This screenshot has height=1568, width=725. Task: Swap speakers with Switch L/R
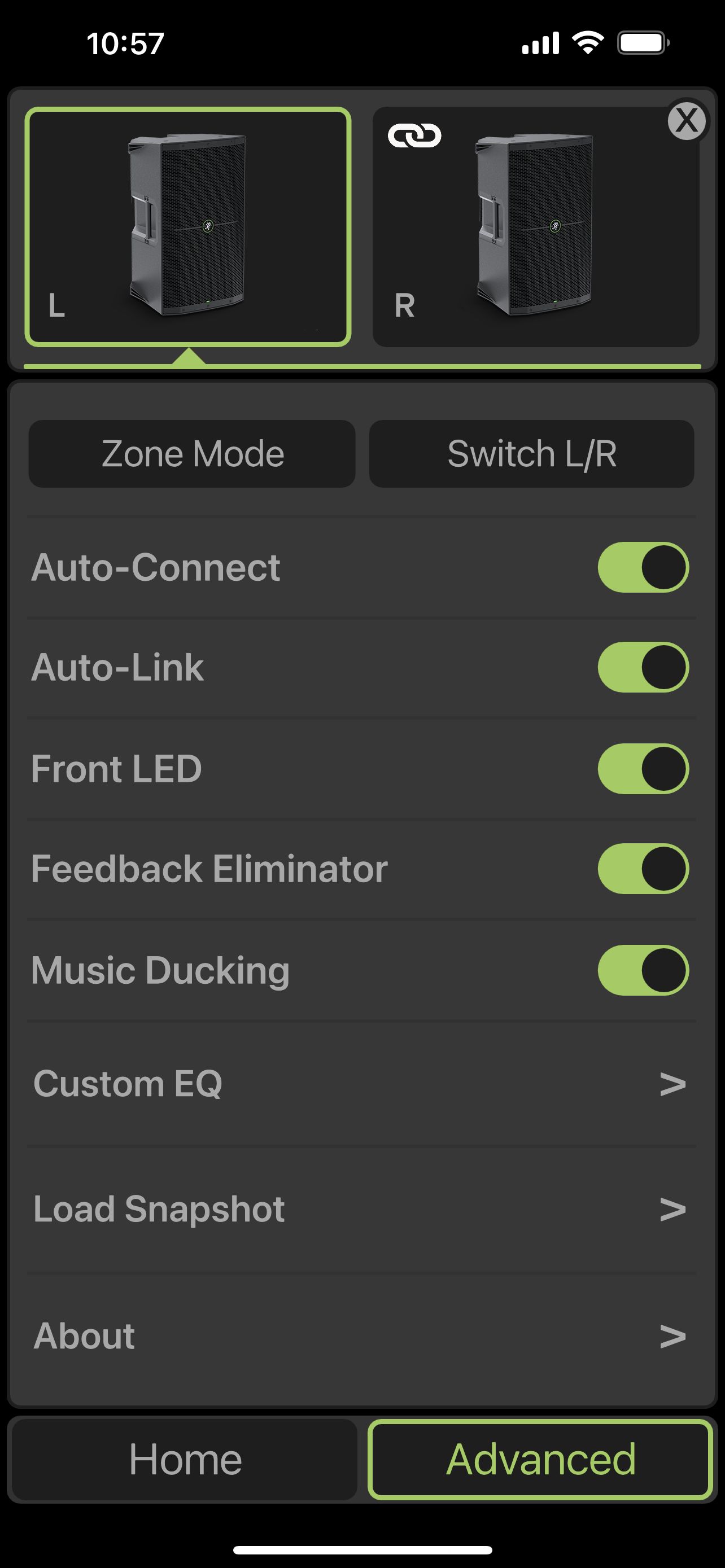click(x=531, y=453)
